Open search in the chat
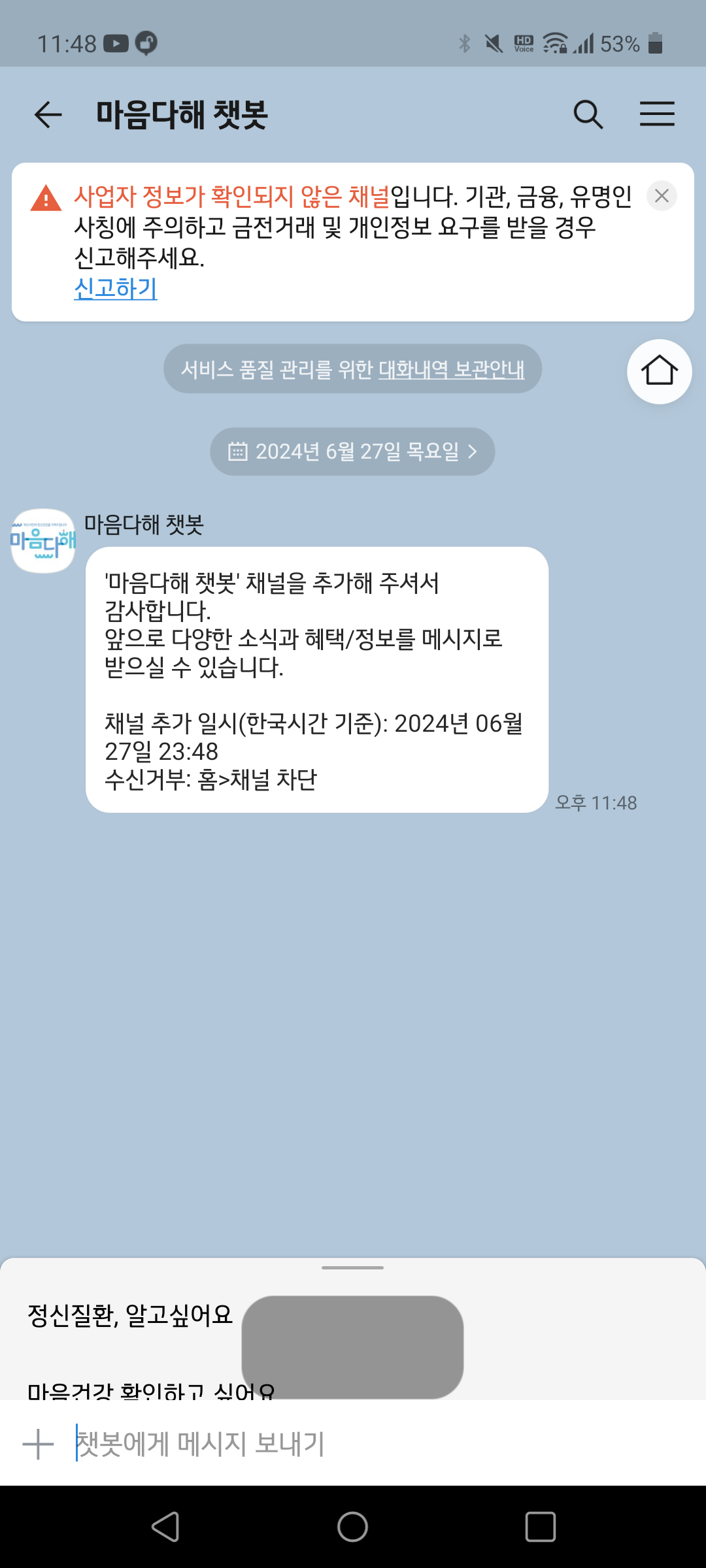The width and height of the screenshot is (706, 1568). click(588, 115)
